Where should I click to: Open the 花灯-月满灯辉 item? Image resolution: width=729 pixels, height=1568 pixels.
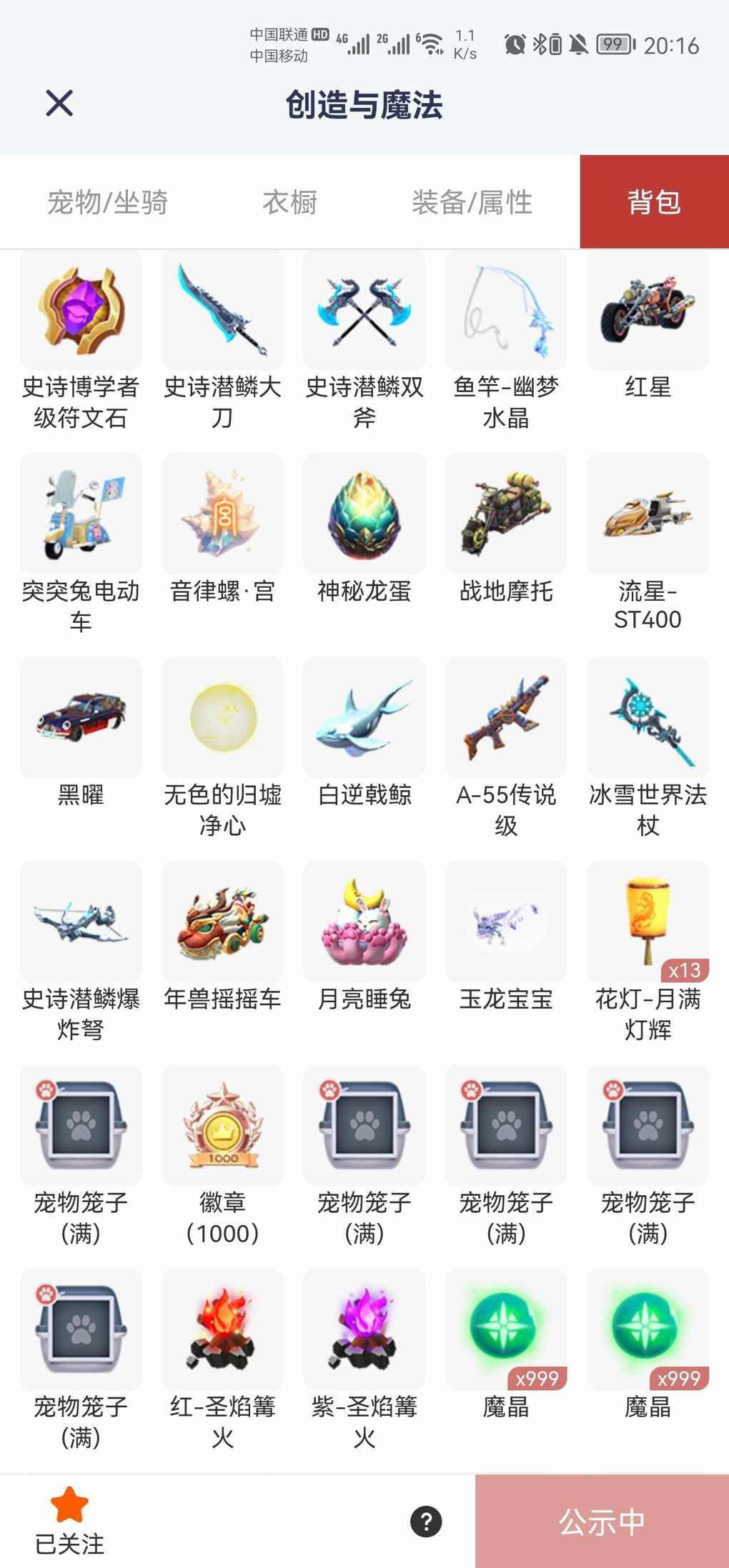coord(648,922)
